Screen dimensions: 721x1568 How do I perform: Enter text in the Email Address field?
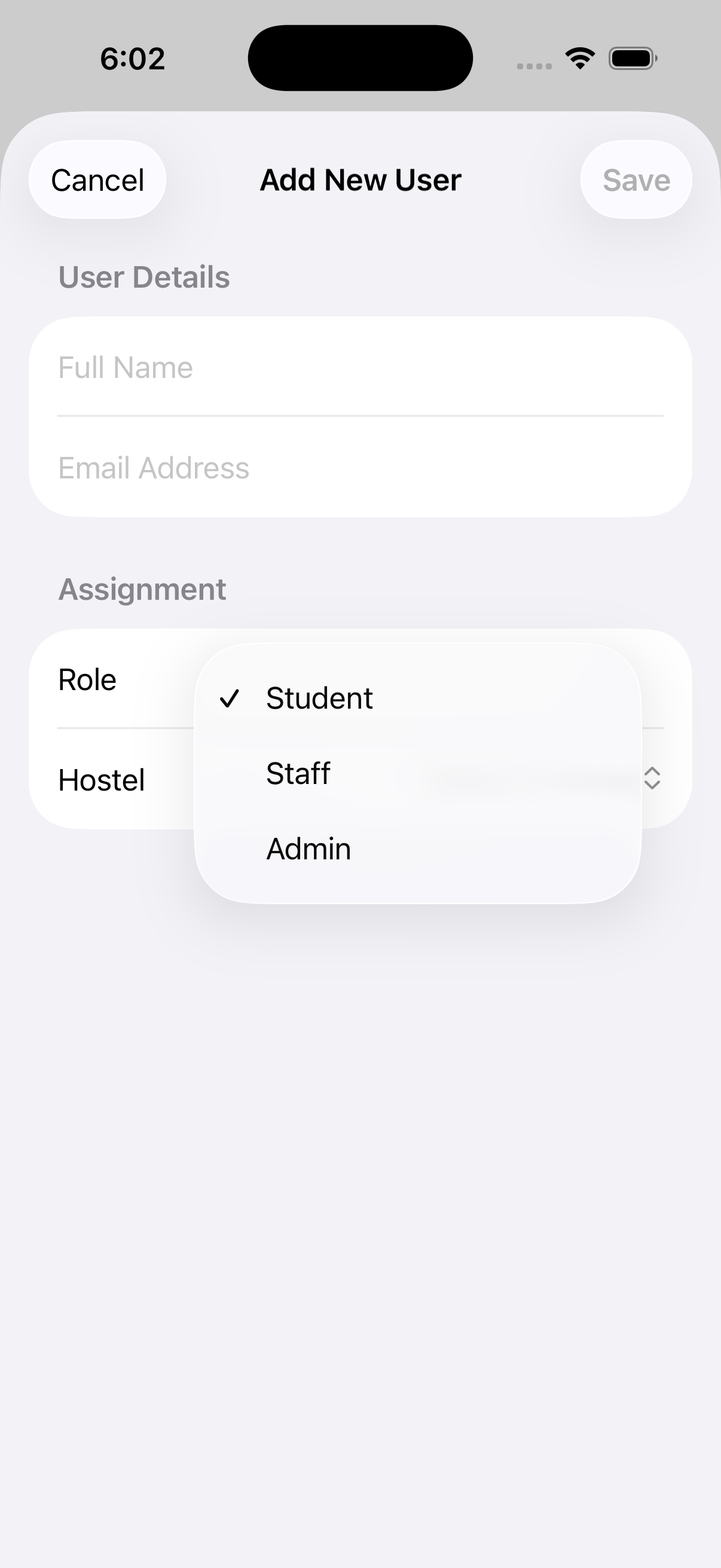[x=359, y=468]
